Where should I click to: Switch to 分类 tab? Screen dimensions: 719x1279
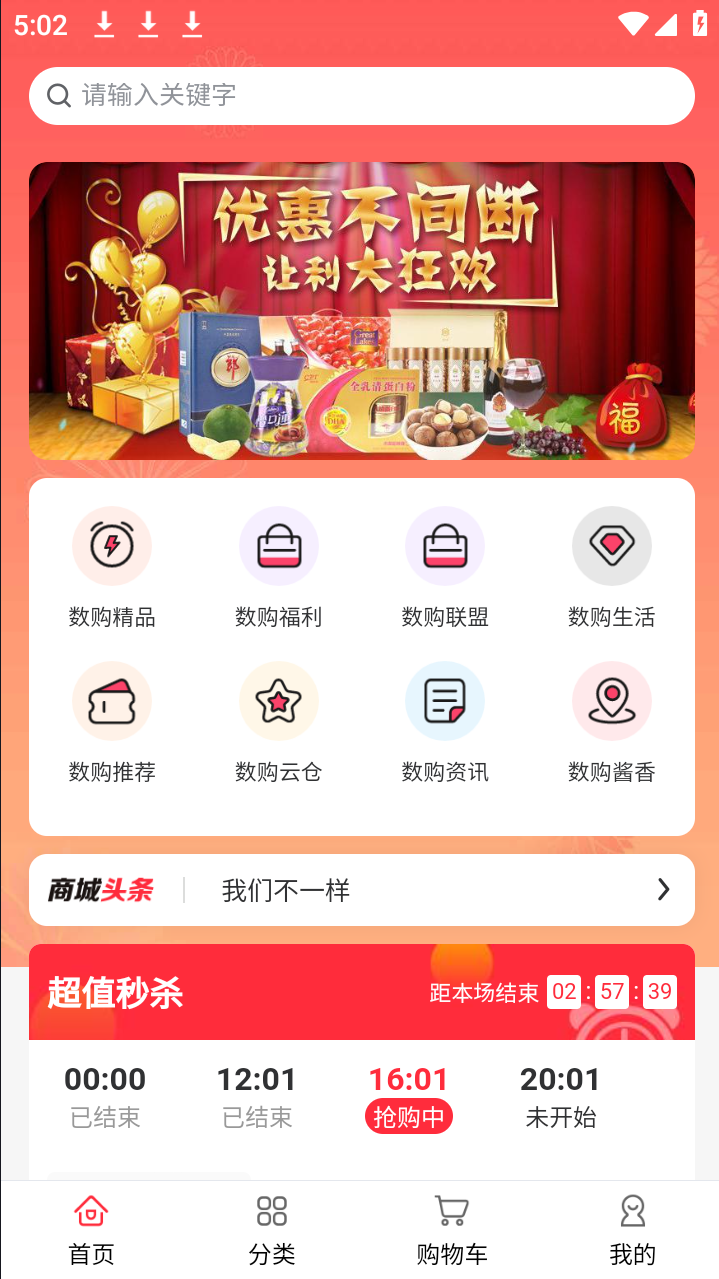click(x=271, y=1230)
